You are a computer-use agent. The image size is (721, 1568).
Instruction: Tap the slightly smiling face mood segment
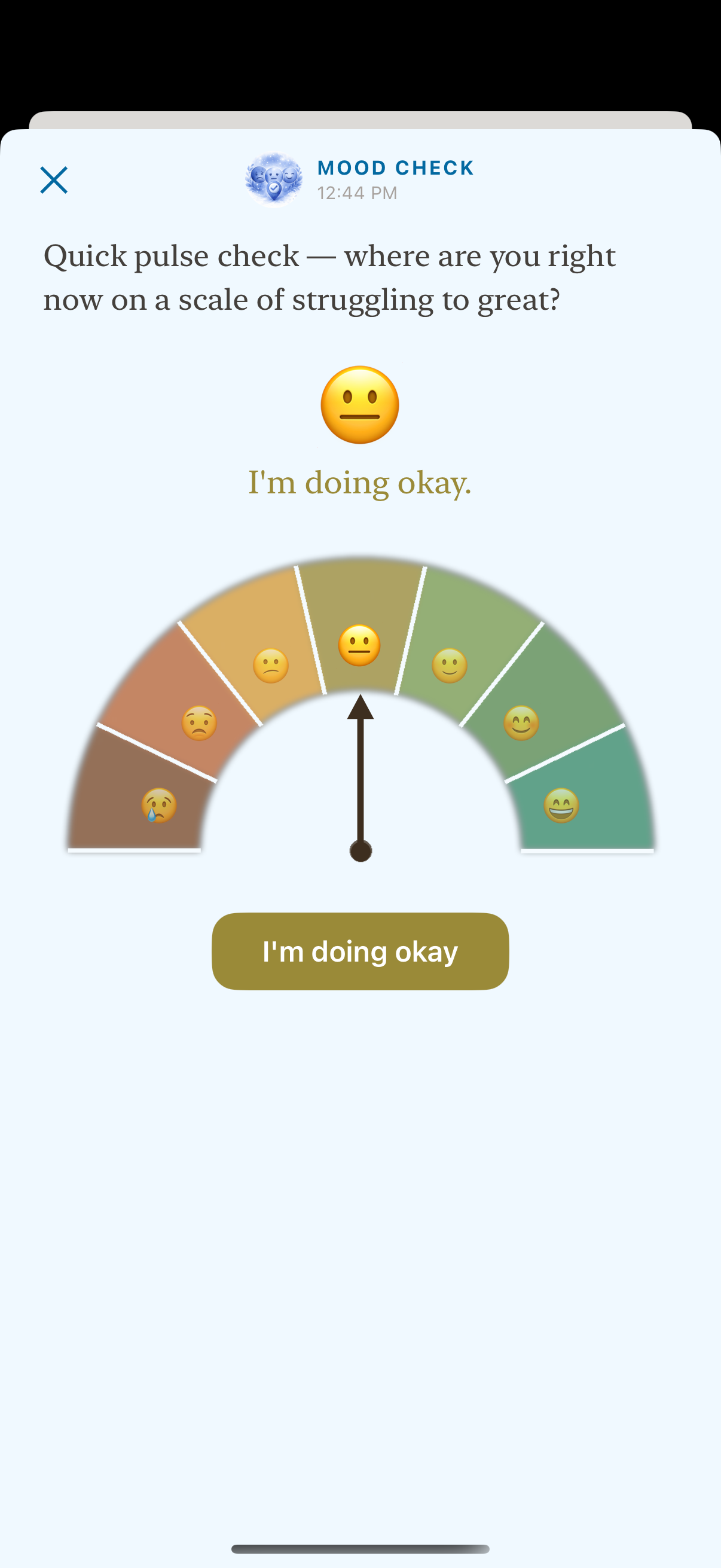tap(450, 667)
